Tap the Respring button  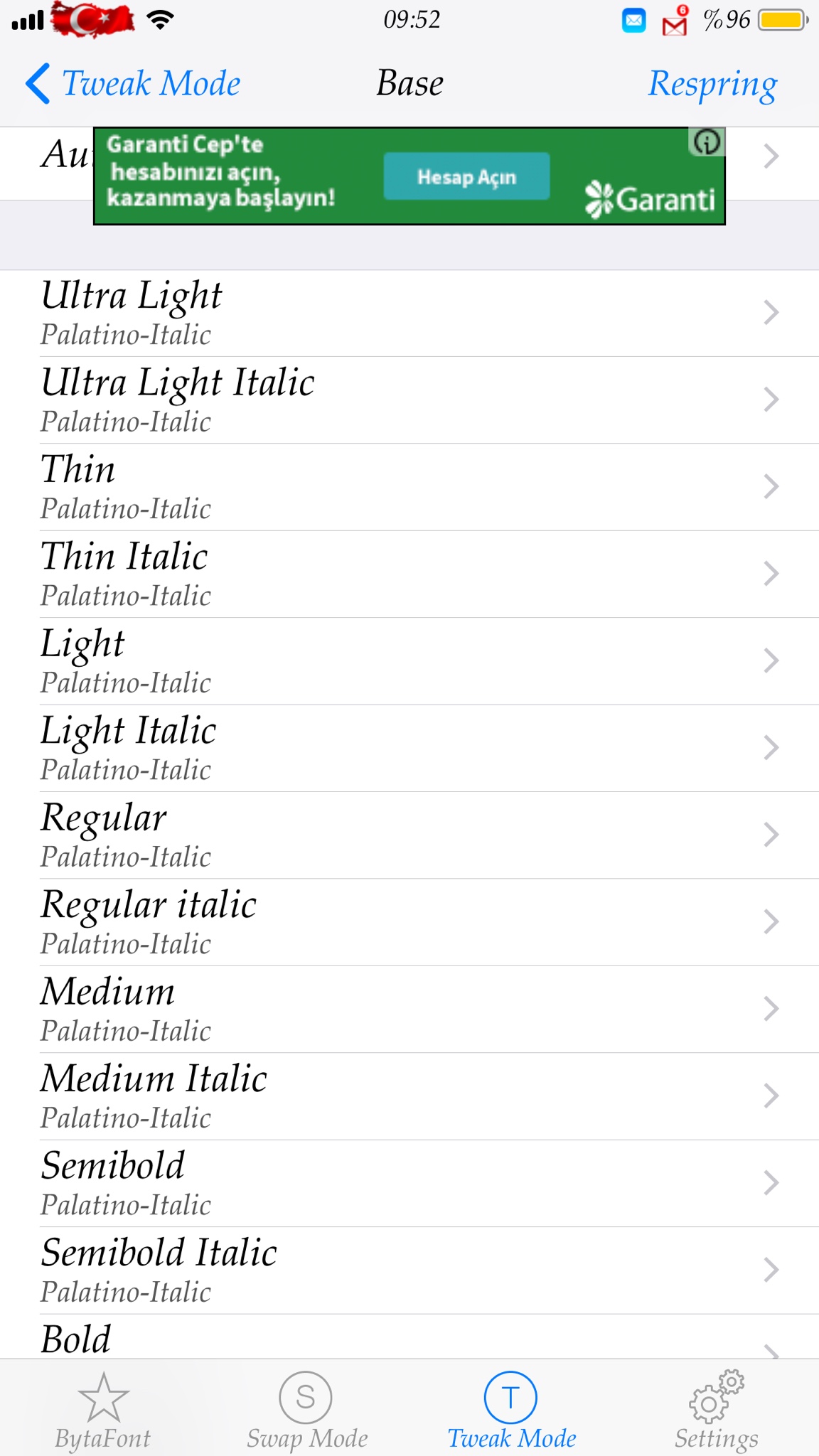[x=712, y=84]
